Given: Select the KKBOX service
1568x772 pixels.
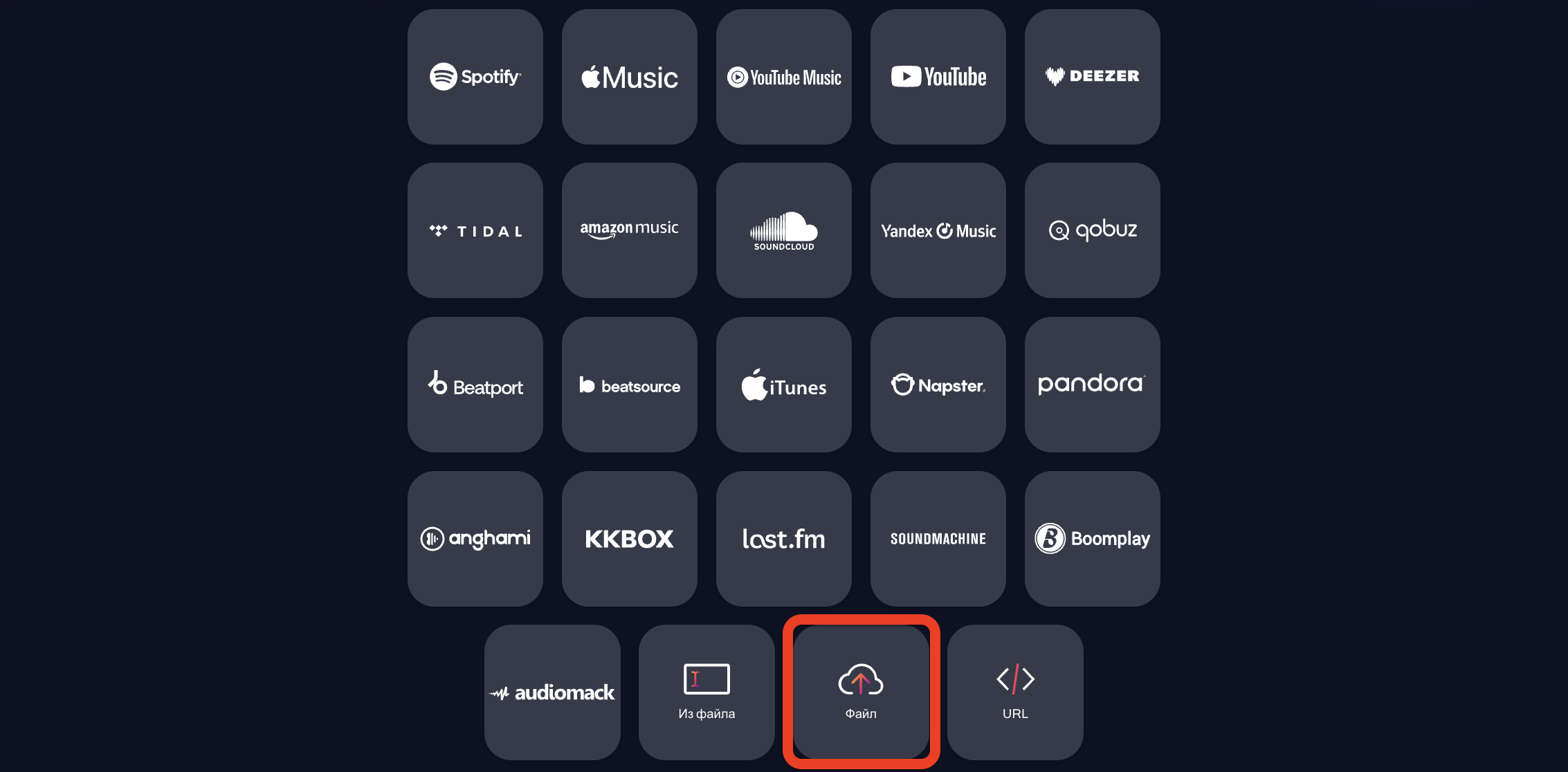Looking at the screenshot, I should click(630, 539).
